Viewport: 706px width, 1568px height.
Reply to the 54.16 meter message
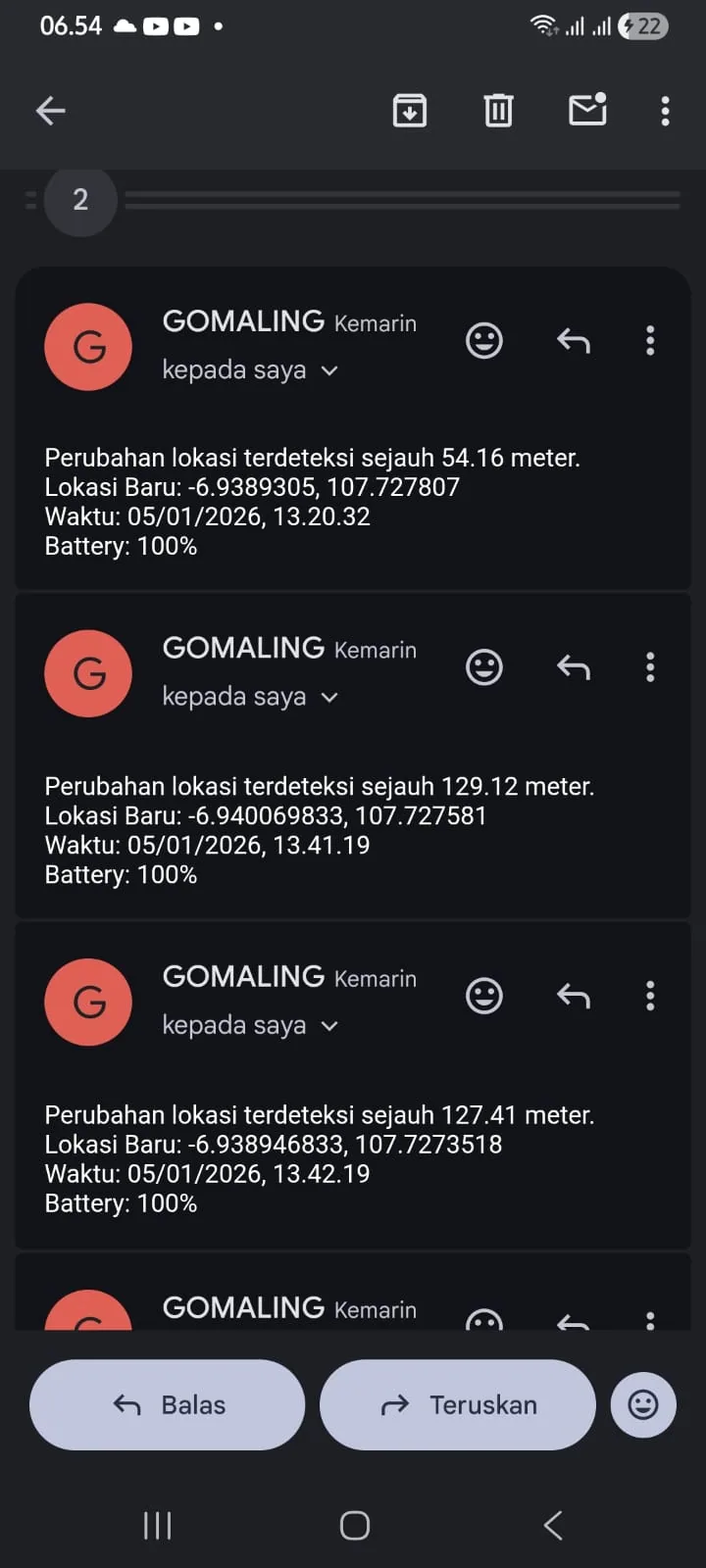pos(574,341)
